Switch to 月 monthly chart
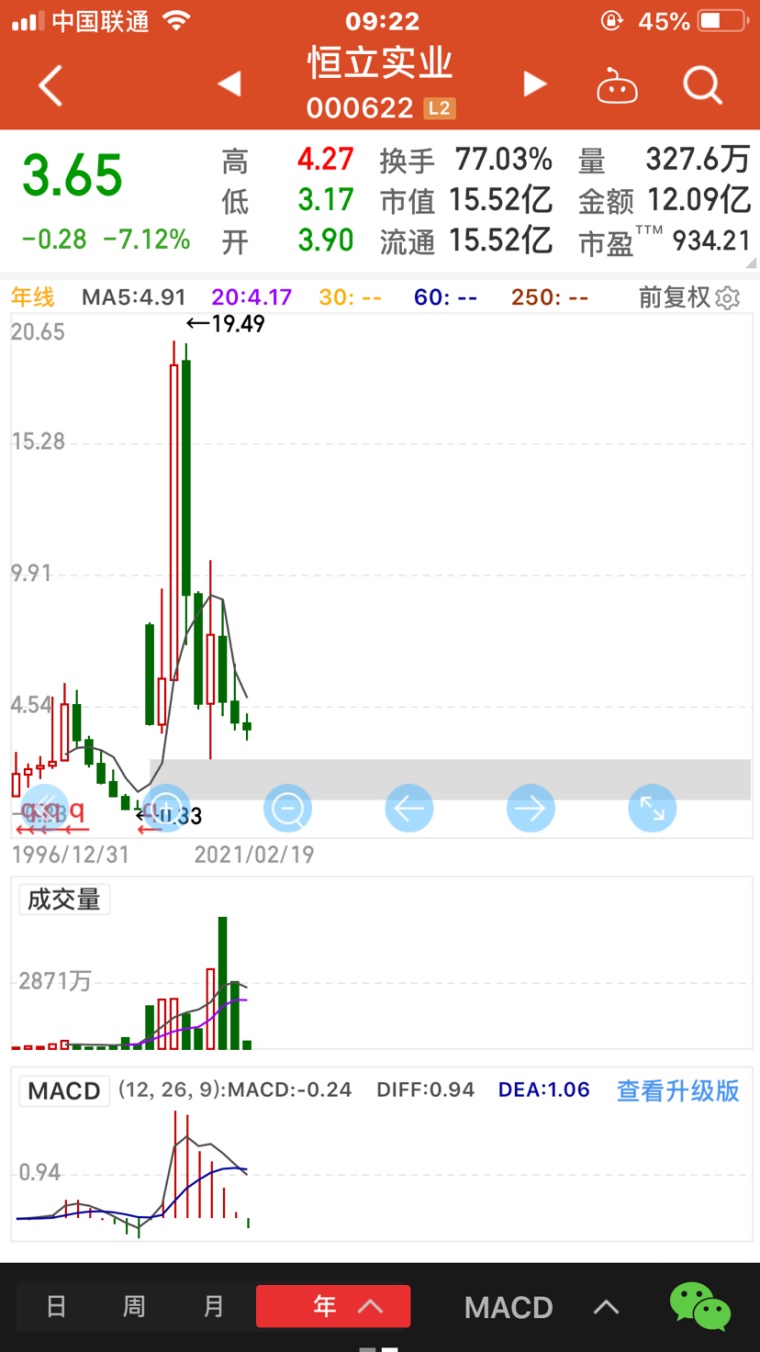 [214, 1306]
